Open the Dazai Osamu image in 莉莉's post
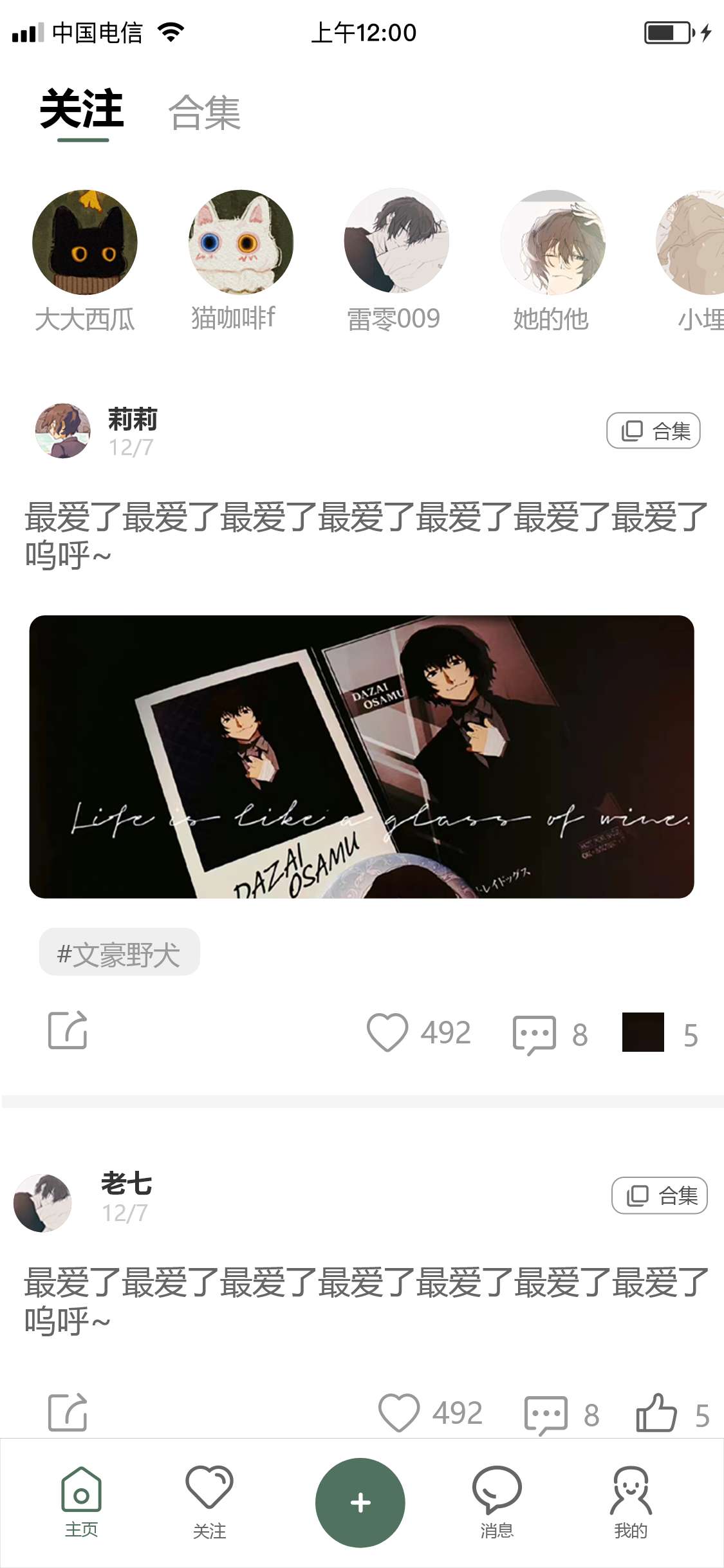The height and width of the screenshot is (1568, 724). pyautogui.click(x=362, y=756)
